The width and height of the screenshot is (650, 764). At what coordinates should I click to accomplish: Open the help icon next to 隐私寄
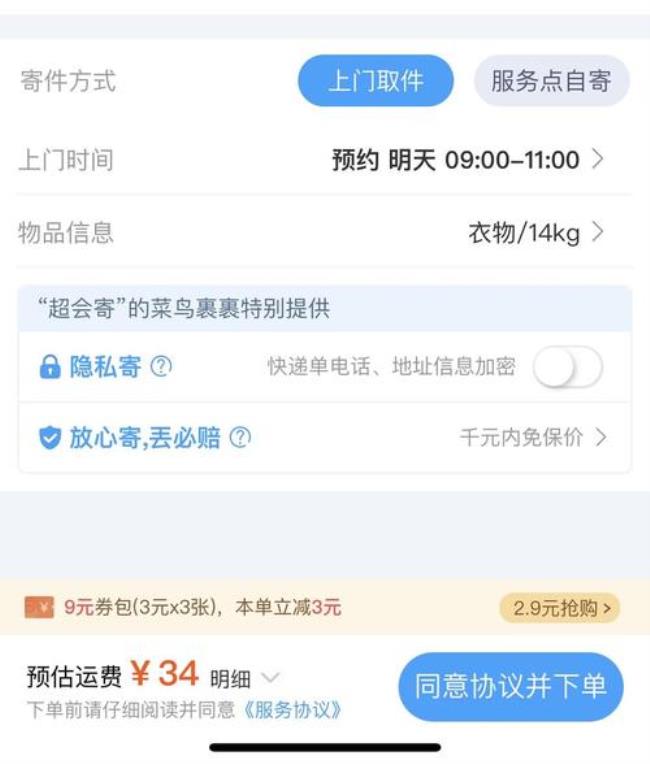(x=161, y=367)
